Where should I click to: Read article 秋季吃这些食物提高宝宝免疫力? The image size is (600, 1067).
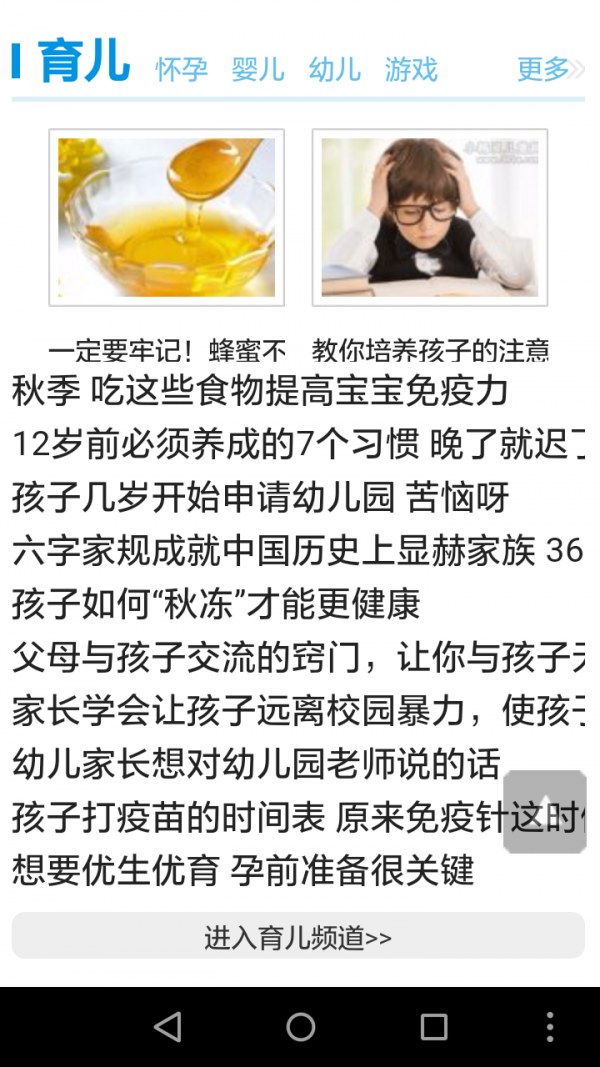(260, 390)
